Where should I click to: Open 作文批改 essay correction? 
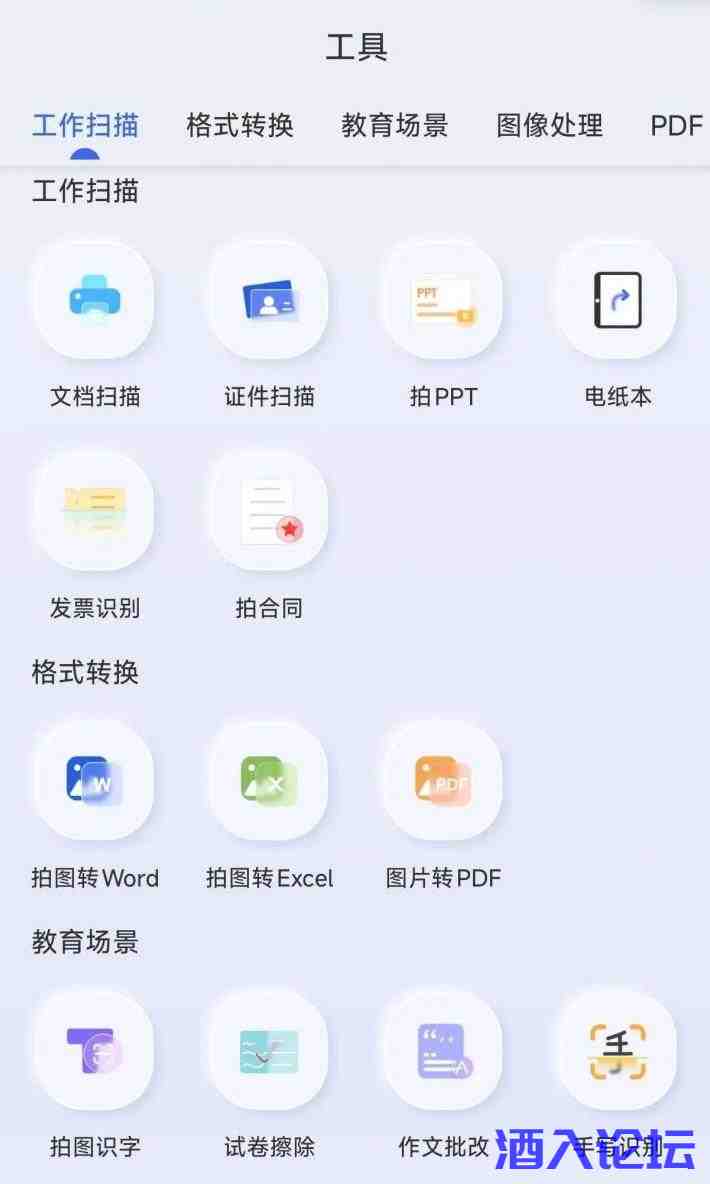tap(443, 1050)
